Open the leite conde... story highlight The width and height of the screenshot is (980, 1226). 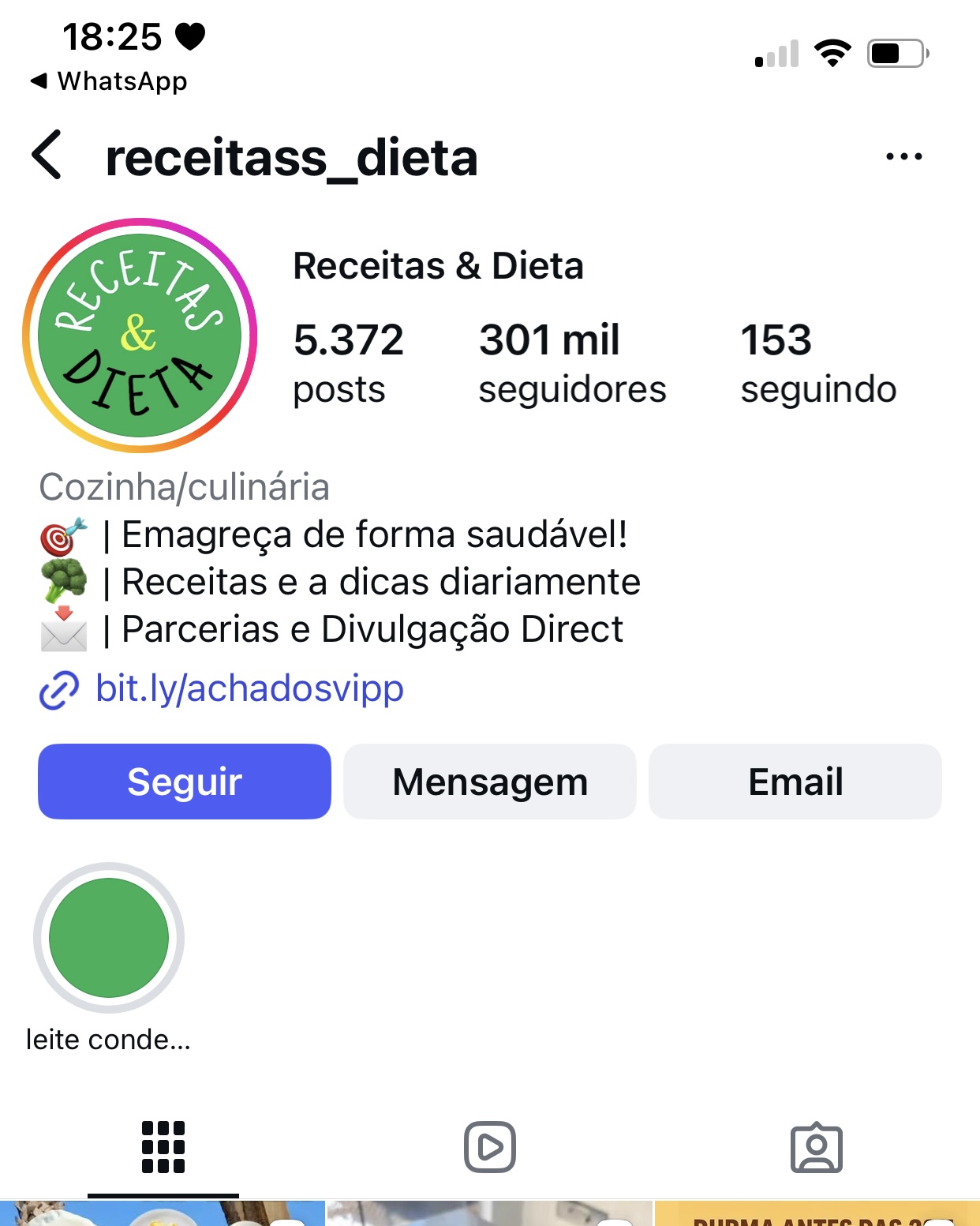point(109,938)
